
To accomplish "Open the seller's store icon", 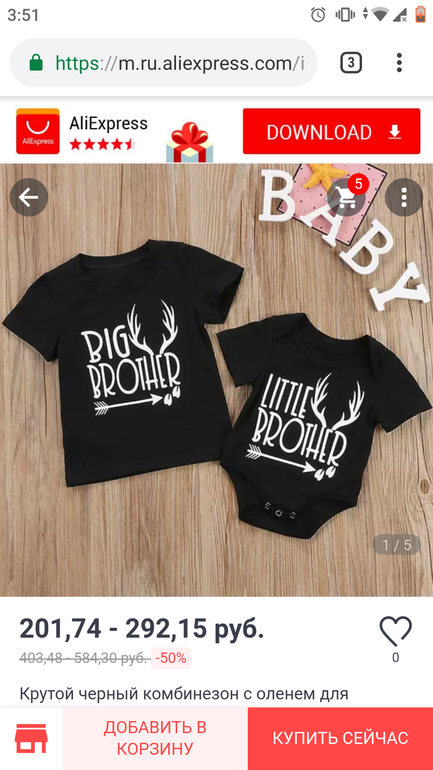I will point(31,739).
